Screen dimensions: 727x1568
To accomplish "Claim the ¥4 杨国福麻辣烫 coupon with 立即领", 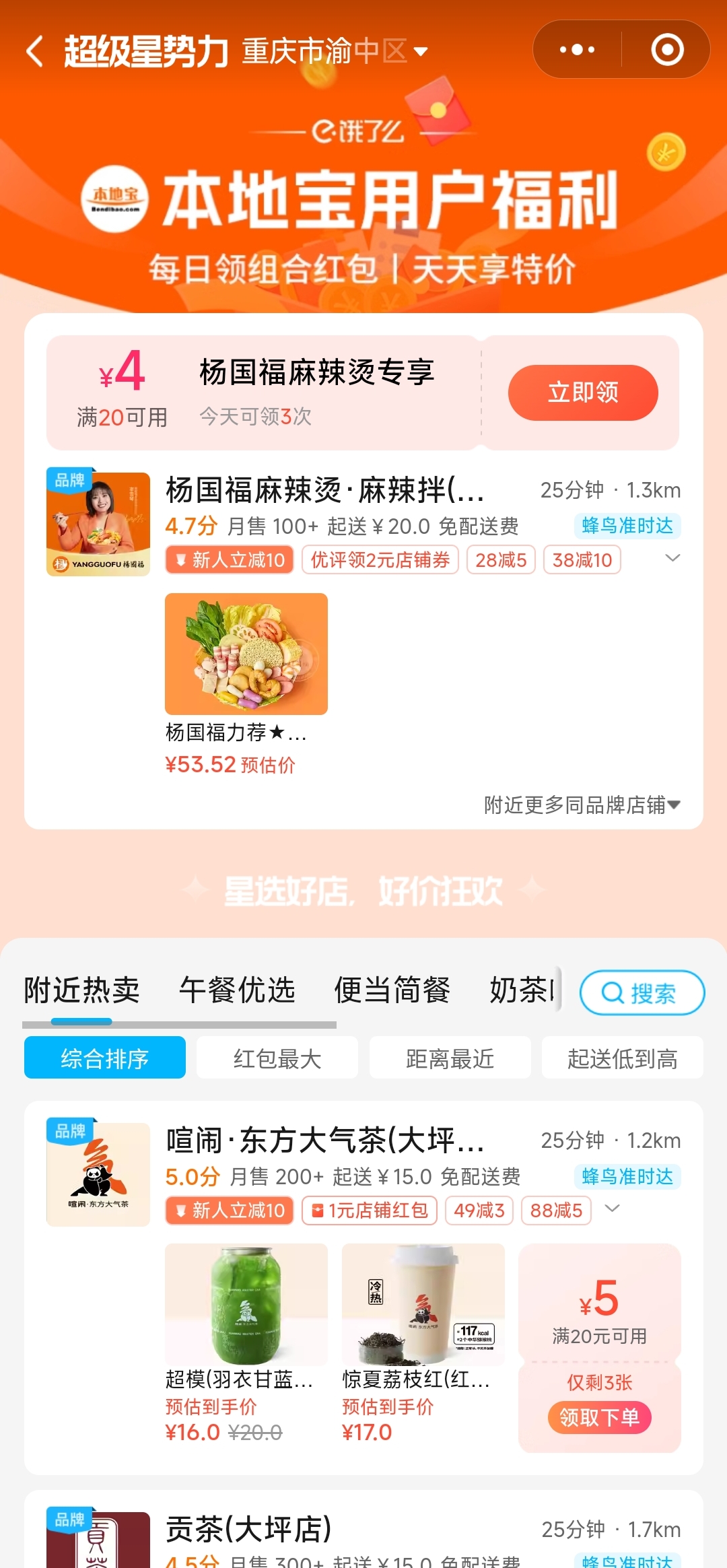I will pos(582,393).
